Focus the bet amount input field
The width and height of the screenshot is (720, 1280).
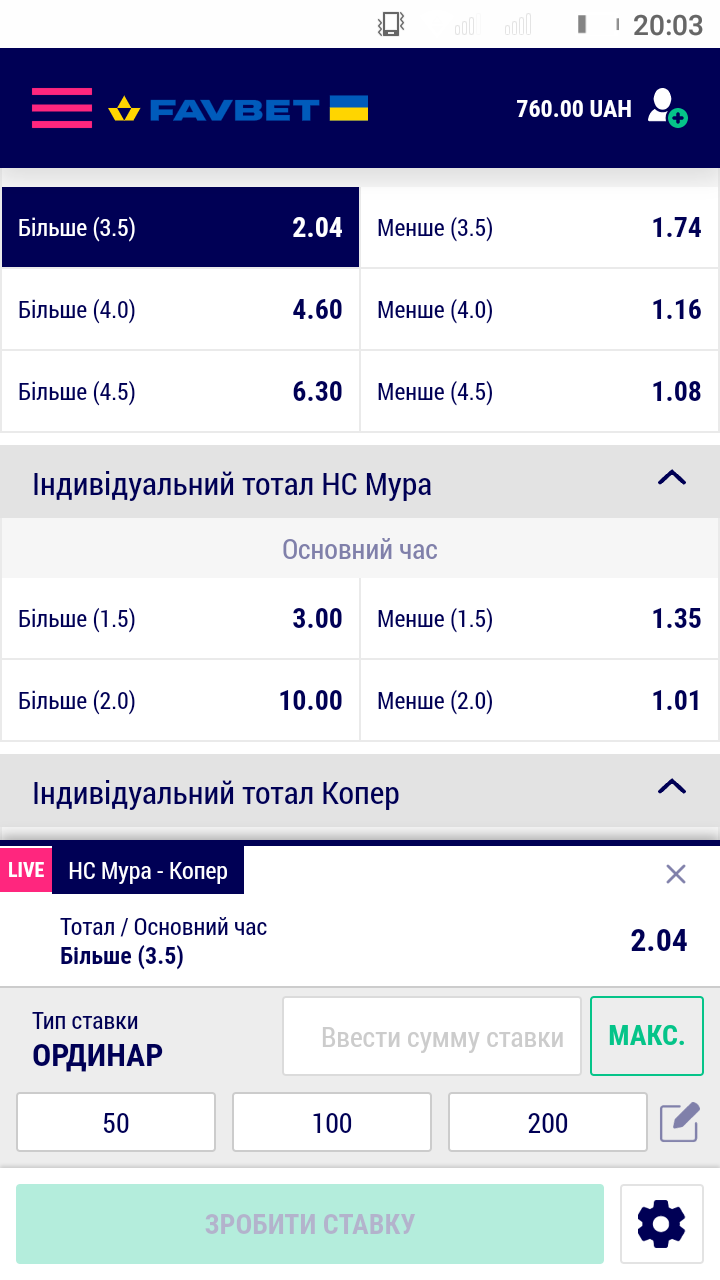pyautogui.click(x=432, y=1037)
